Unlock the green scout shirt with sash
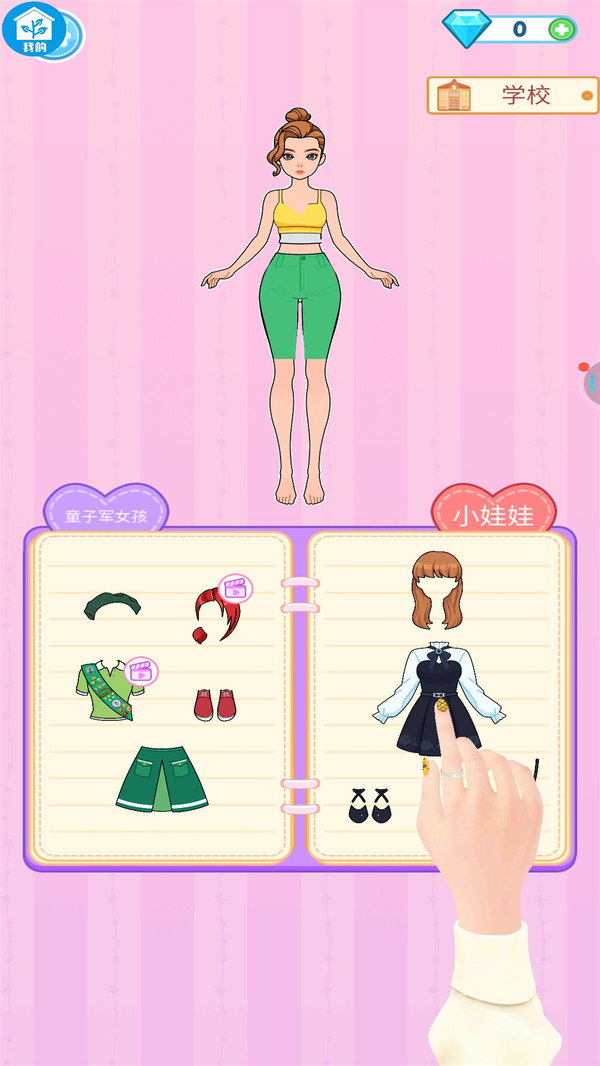The image size is (600, 1066). point(109,690)
